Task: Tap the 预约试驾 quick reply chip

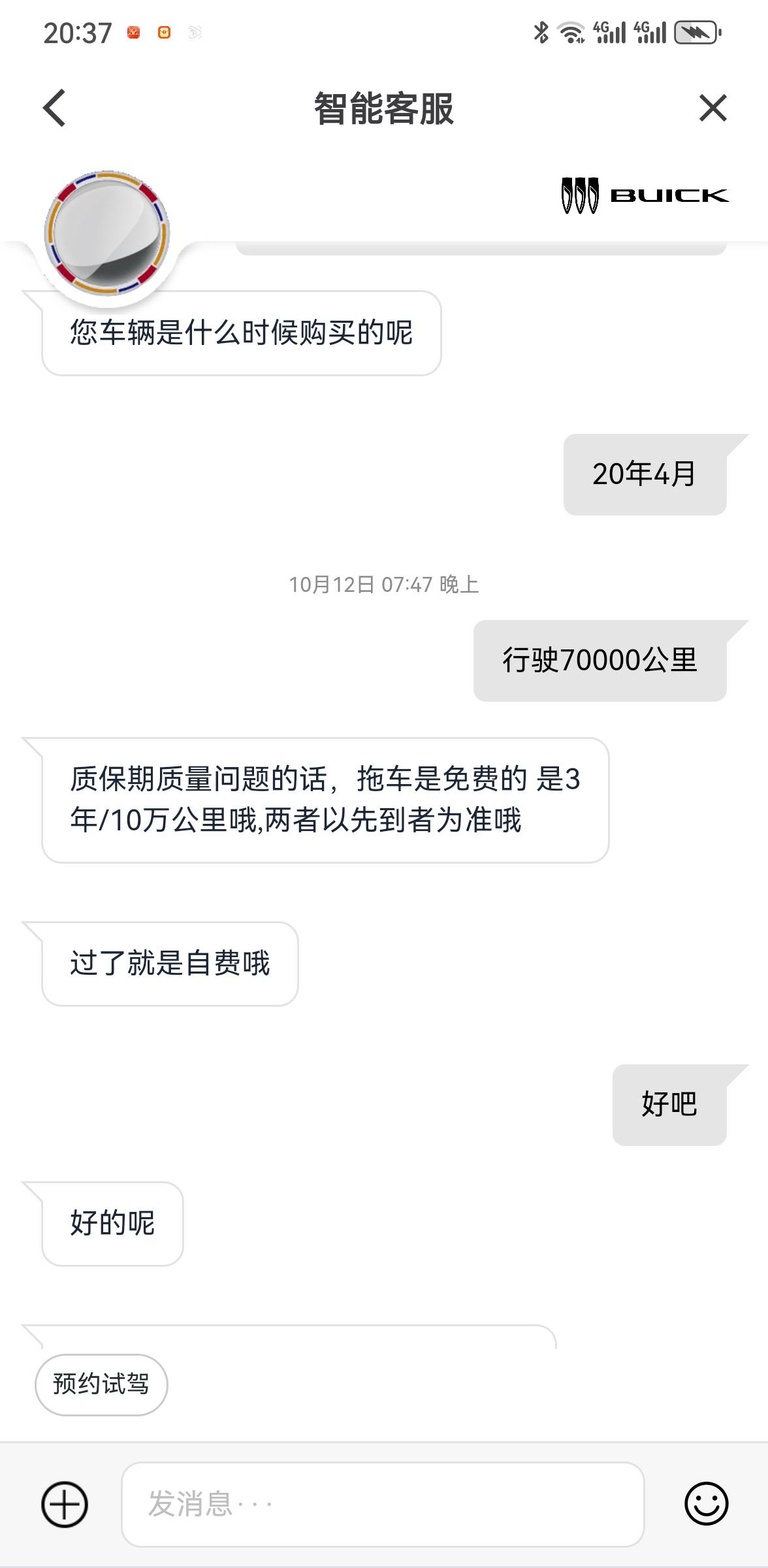Action: [101, 1384]
